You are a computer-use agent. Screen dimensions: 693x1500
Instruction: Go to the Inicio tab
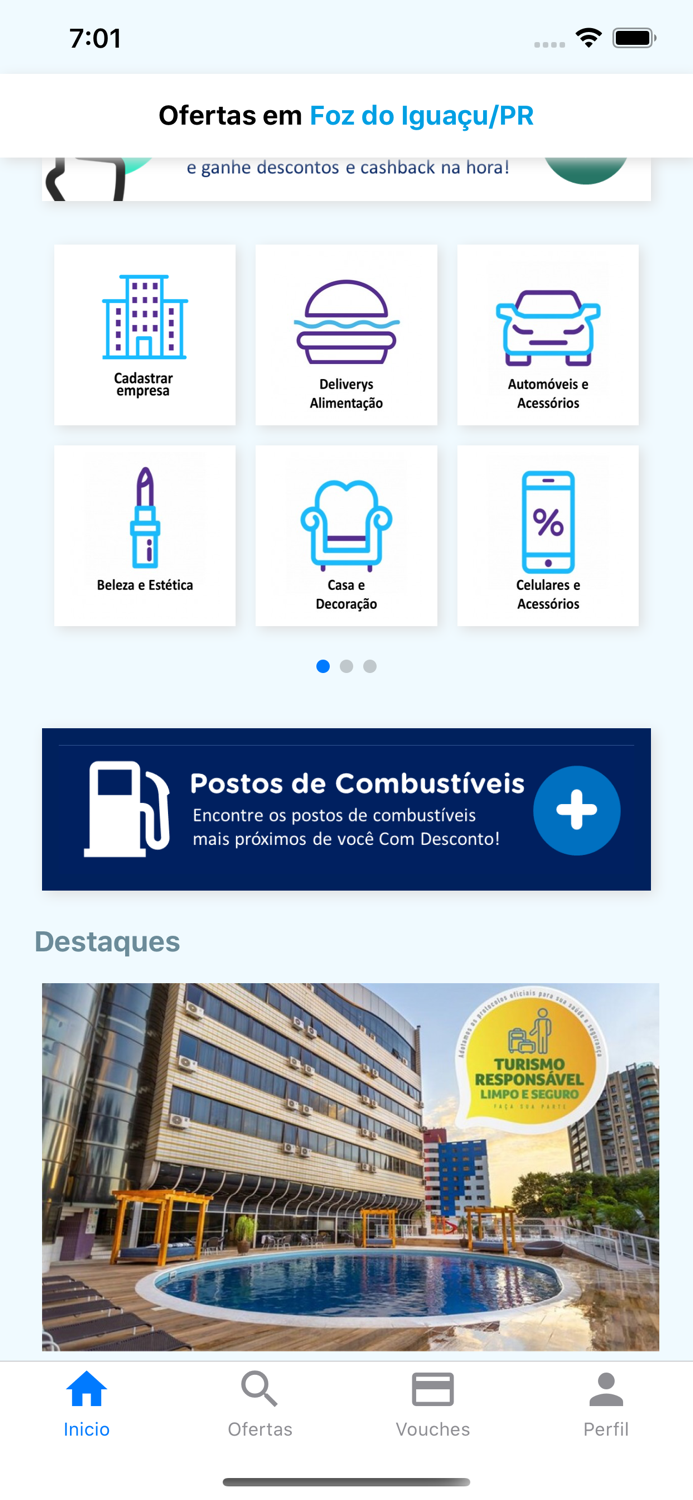[87, 1403]
